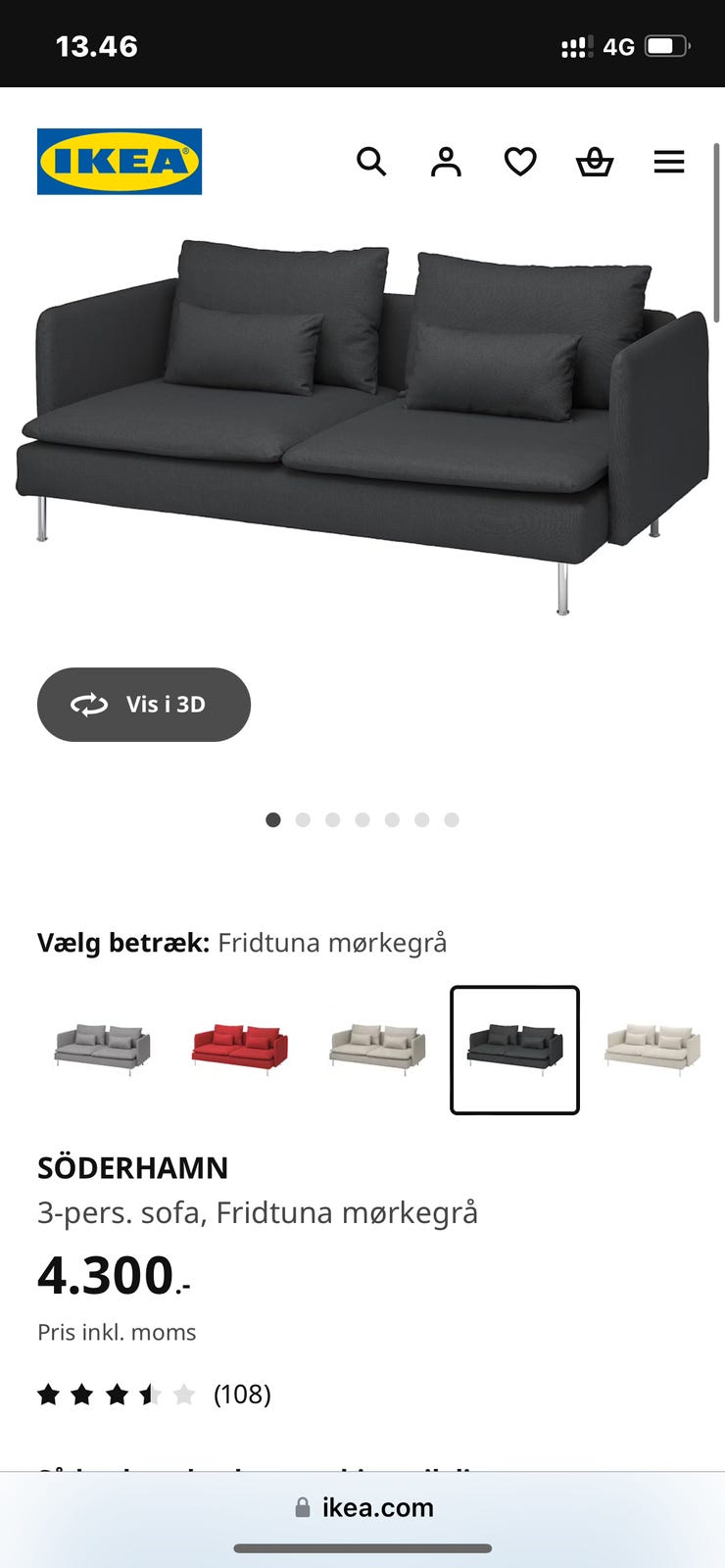This screenshot has width=725, height=1568.
Task: Click the heart wishlist icon
Action: [x=520, y=162]
